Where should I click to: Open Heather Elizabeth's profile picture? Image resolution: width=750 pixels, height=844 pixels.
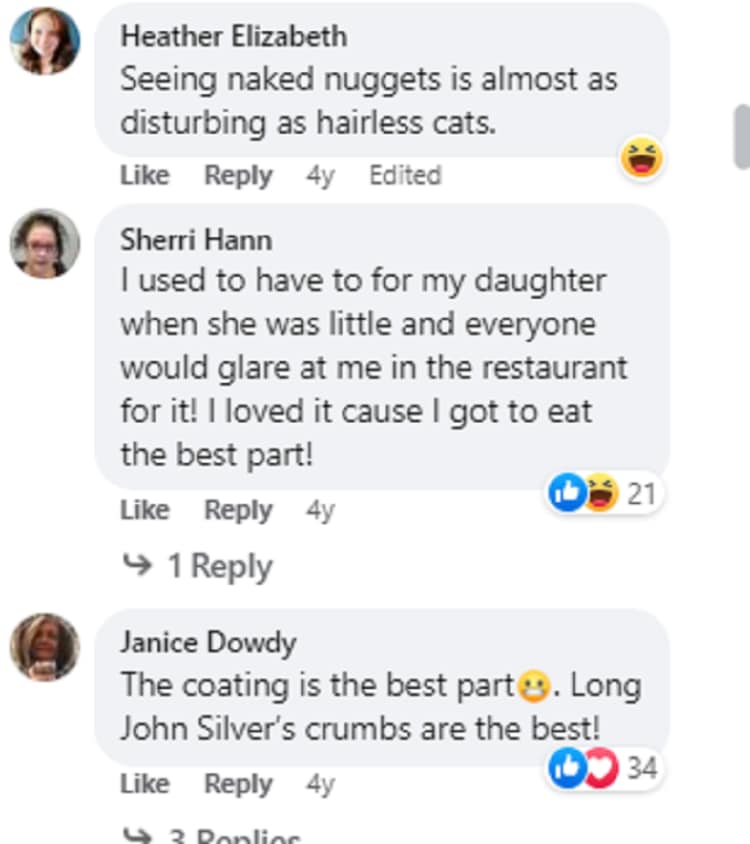point(45,41)
